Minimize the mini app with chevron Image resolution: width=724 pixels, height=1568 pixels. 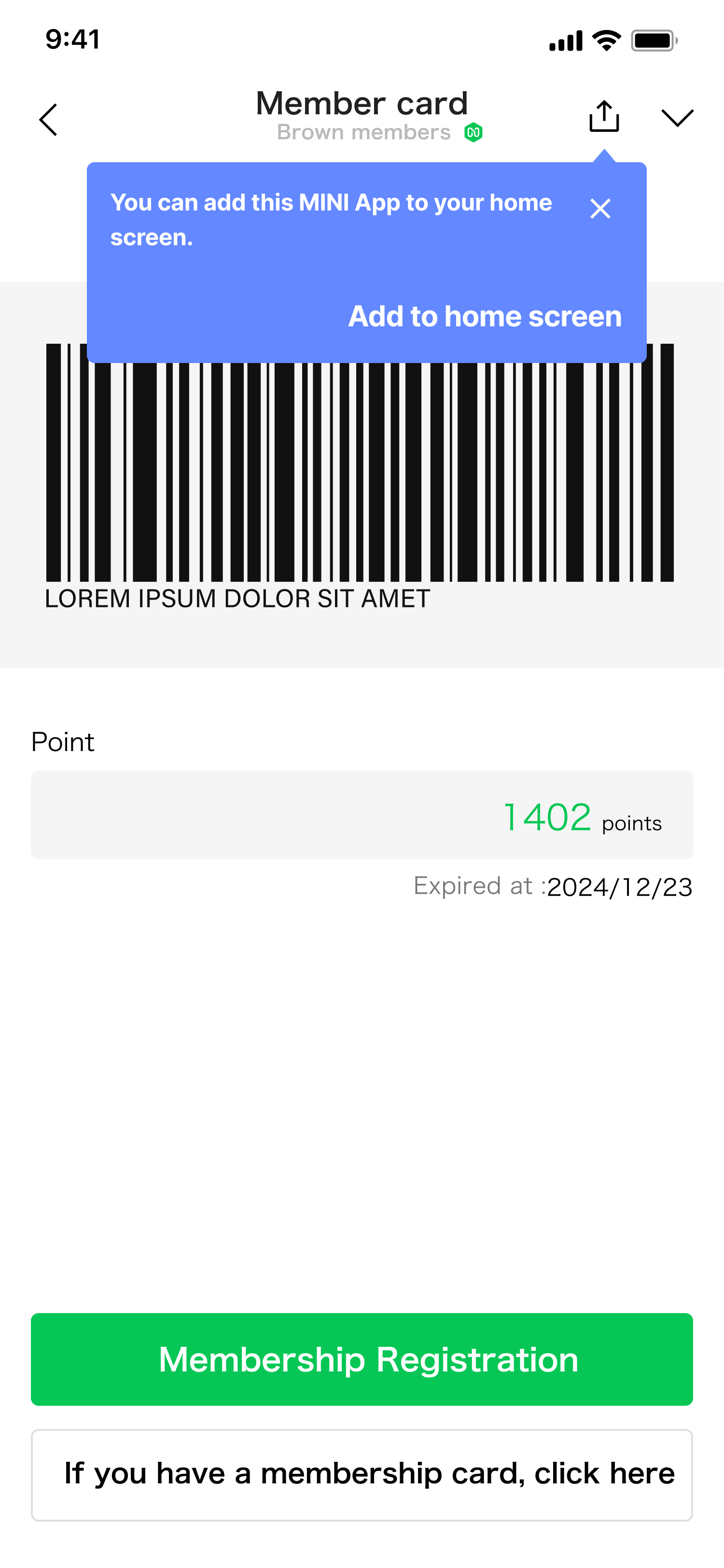coord(677,117)
